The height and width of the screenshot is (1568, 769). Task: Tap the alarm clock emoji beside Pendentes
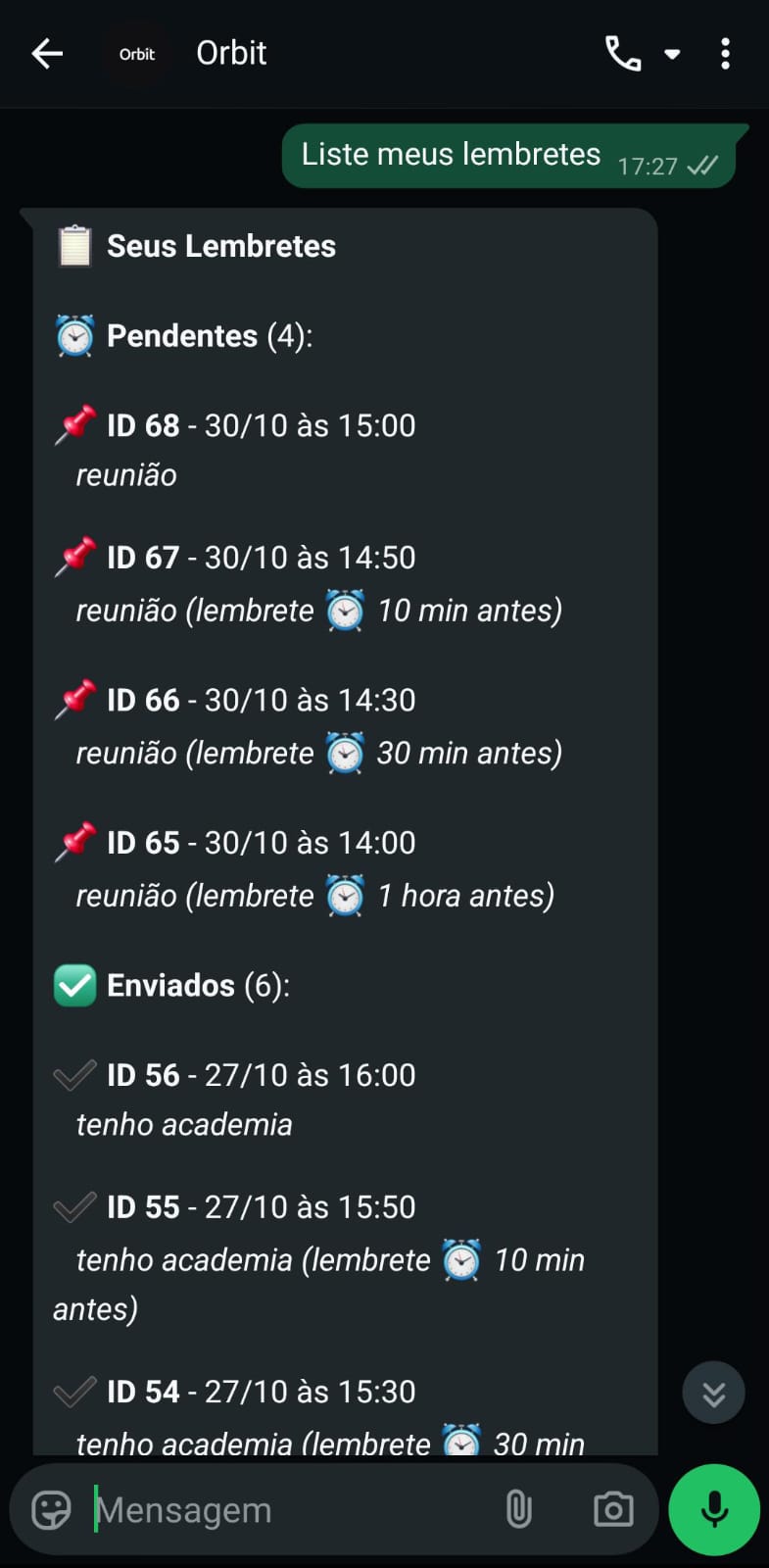pos(75,335)
